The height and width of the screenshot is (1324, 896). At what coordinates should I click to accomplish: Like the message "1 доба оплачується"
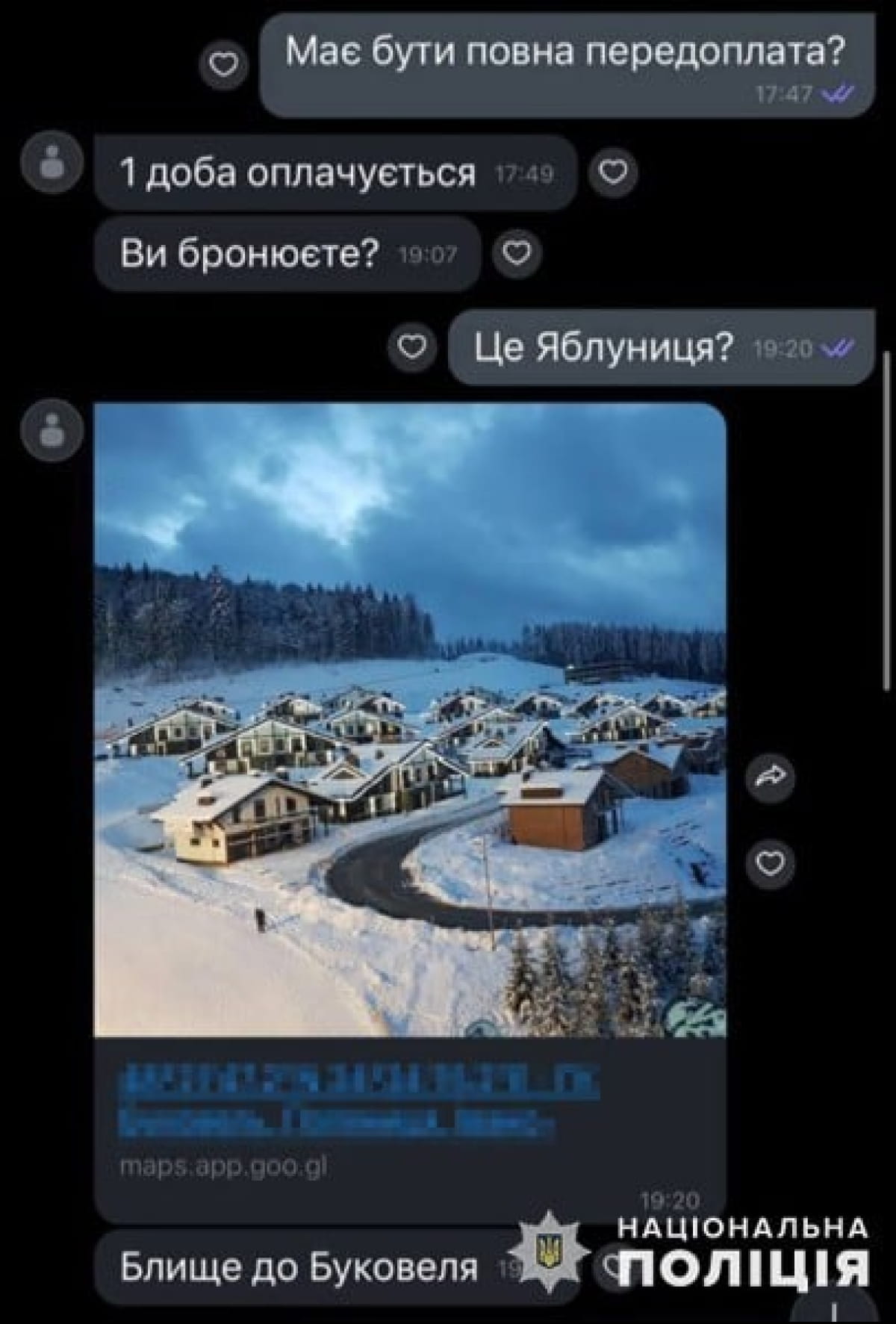[x=613, y=173]
